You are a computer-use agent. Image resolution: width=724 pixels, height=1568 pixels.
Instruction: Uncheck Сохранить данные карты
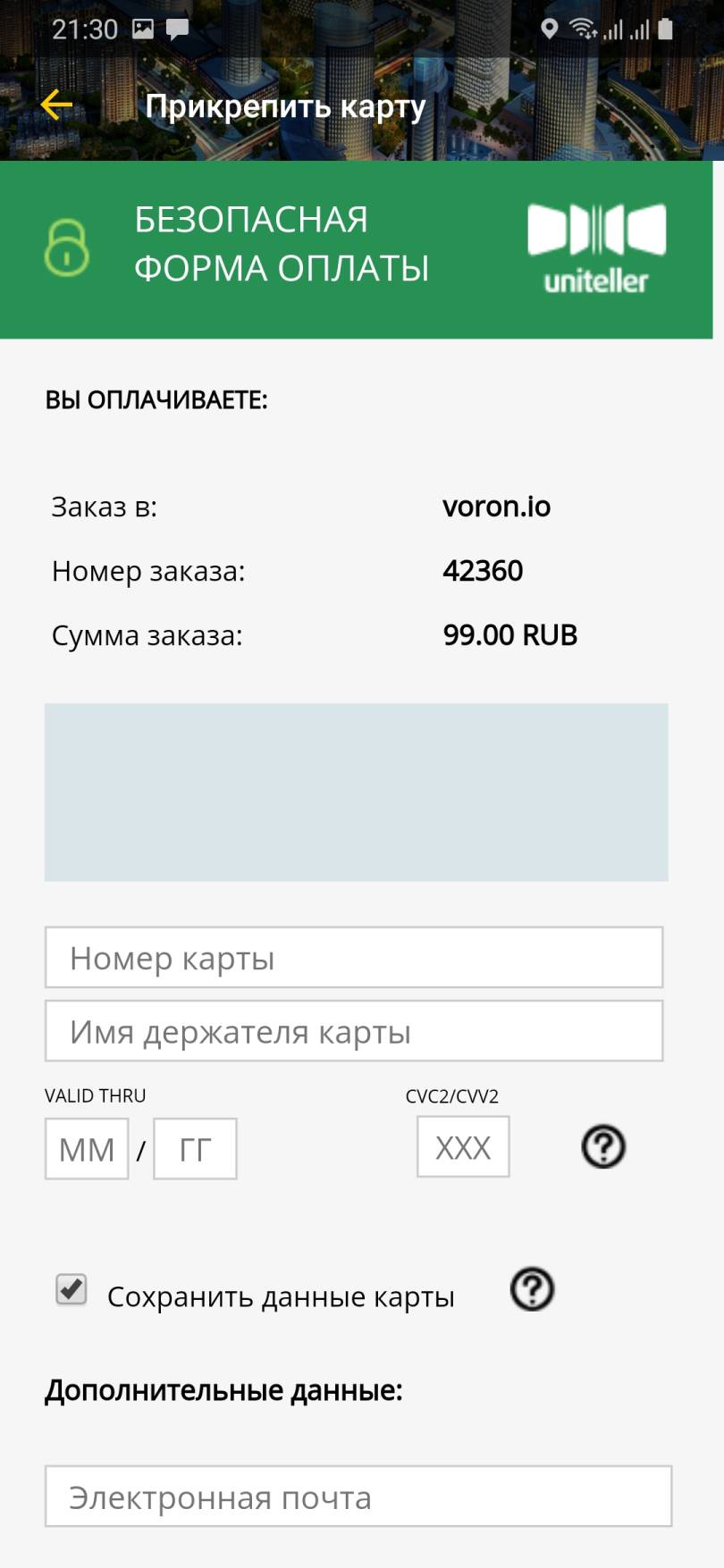tap(72, 1290)
